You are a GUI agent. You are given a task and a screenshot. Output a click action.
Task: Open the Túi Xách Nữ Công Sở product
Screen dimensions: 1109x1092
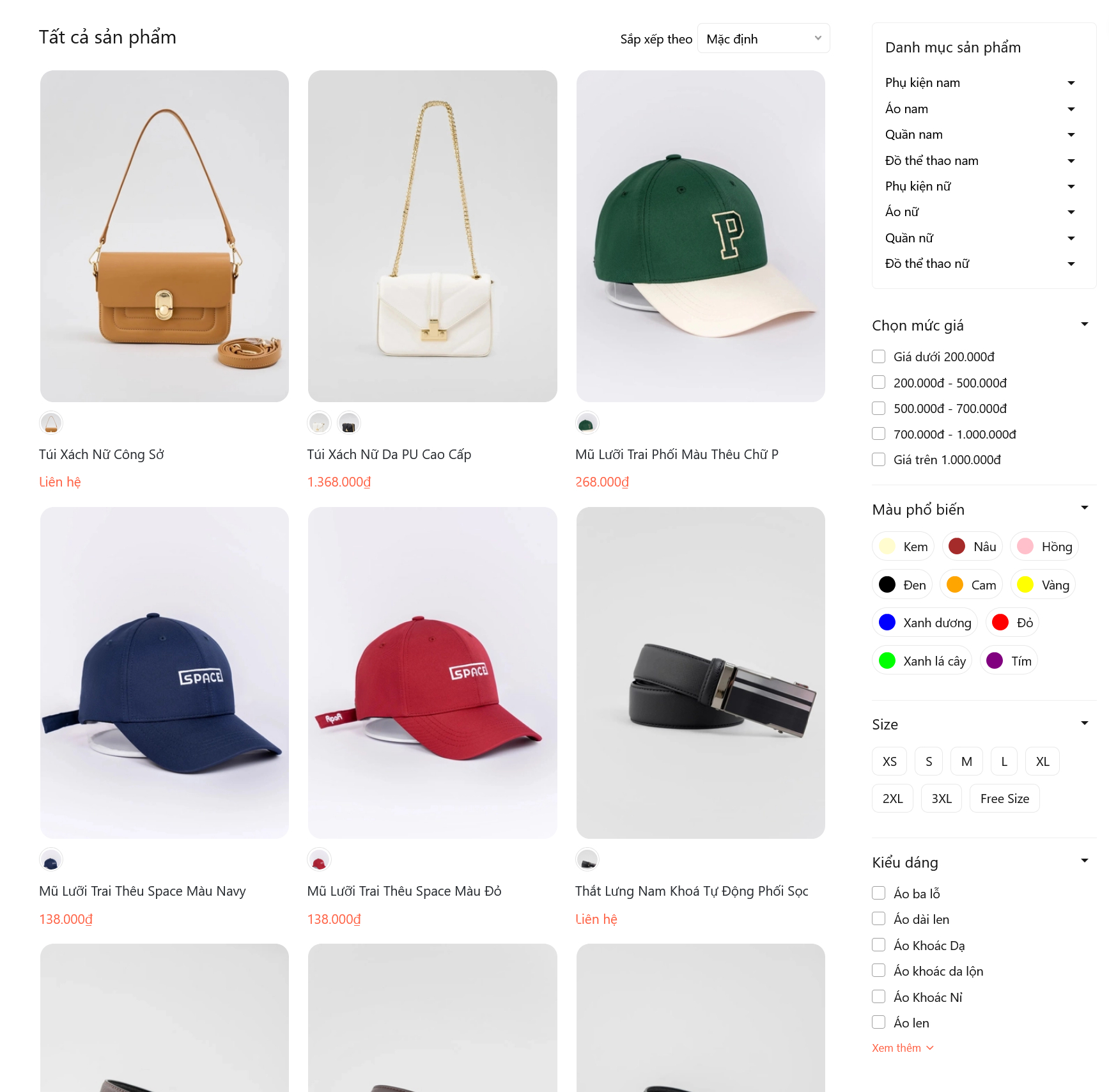[x=102, y=455]
